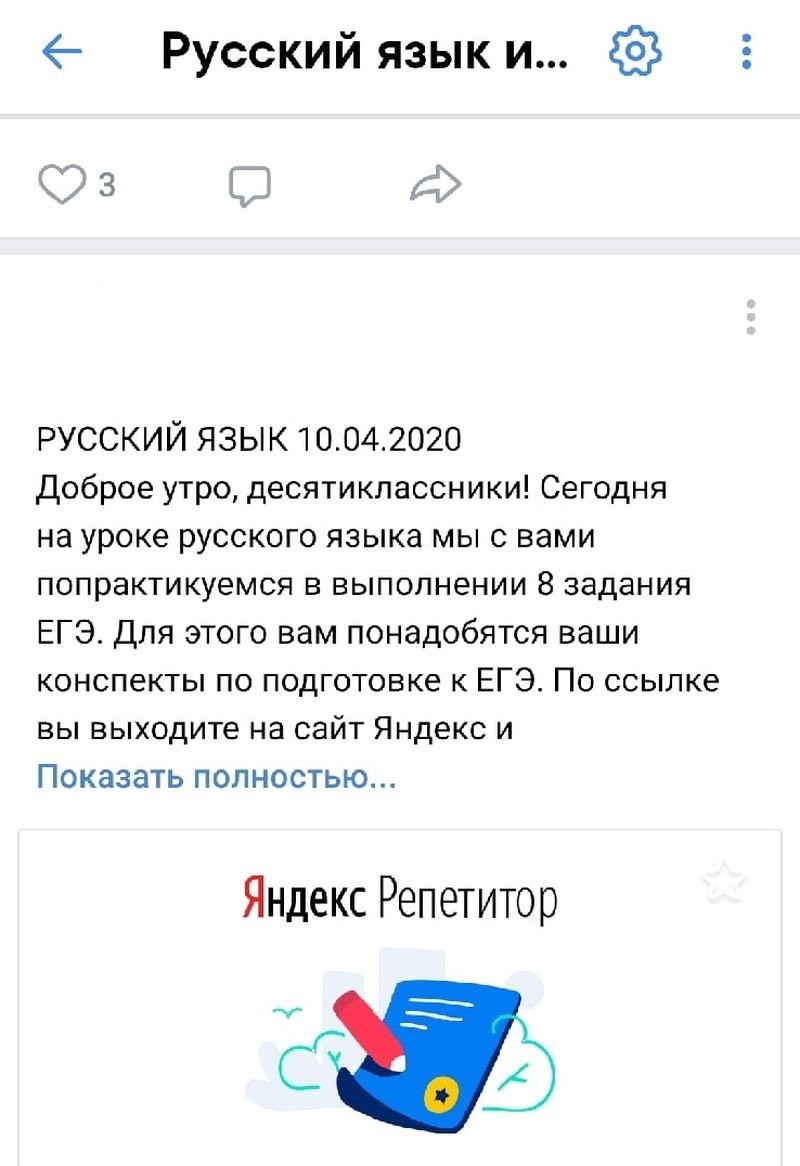Image resolution: width=800 pixels, height=1166 pixels.
Task: Expand the post via Показать полностью
Action: [215, 776]
